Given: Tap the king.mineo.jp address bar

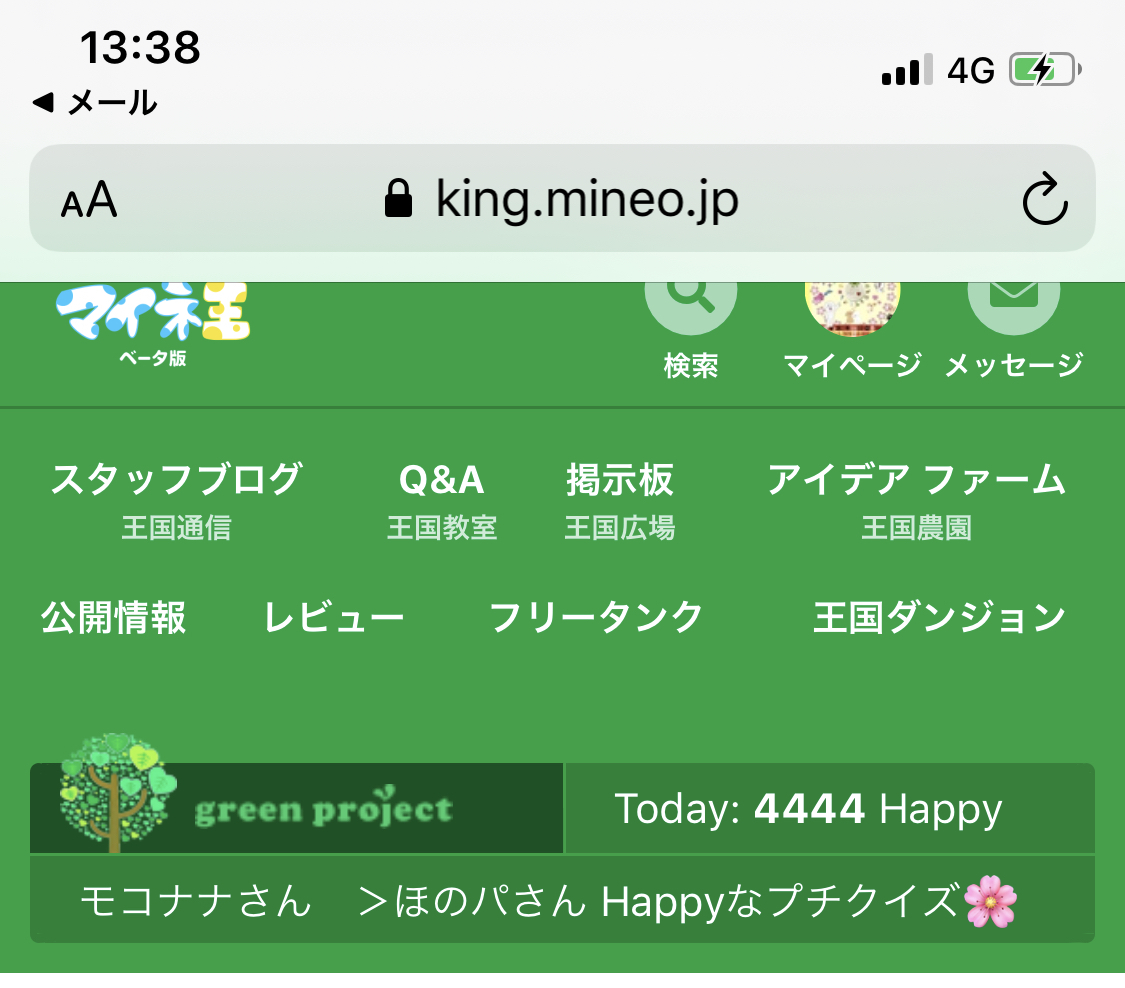Looking at the screenshot, I should [562, 198].
